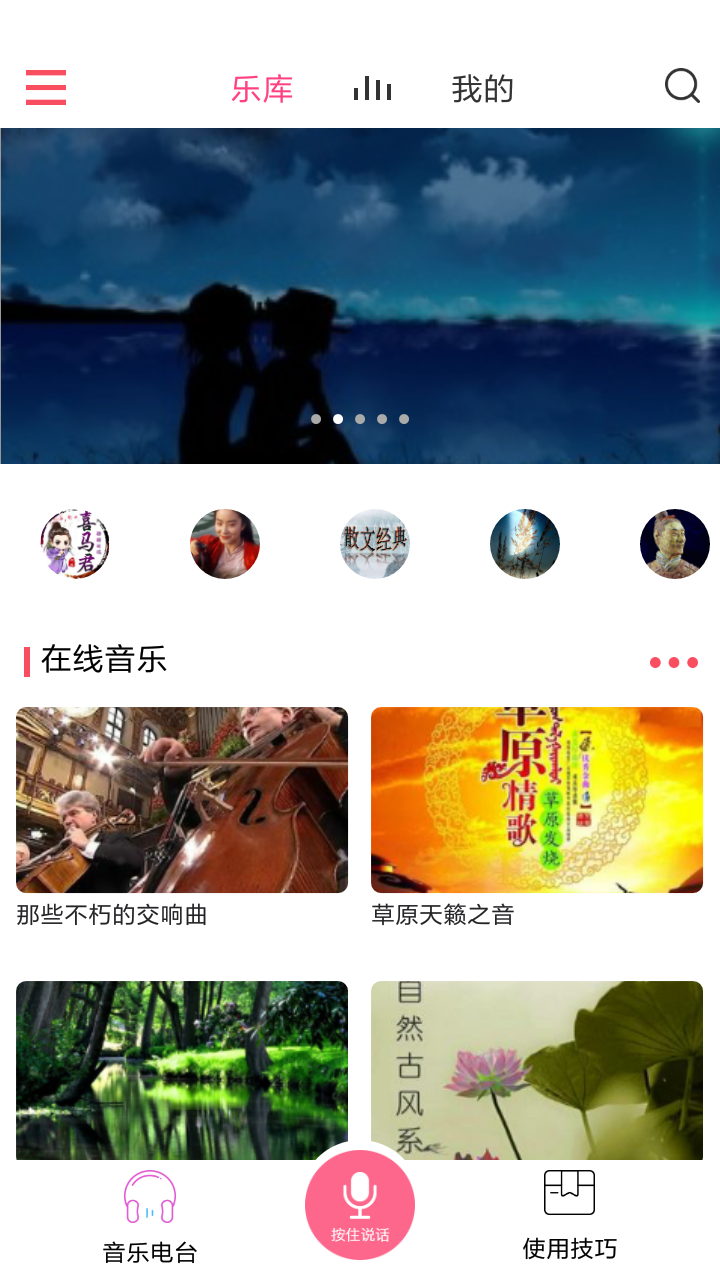
Task: Switch to the 我的 tab
Action: coord(484,88)
